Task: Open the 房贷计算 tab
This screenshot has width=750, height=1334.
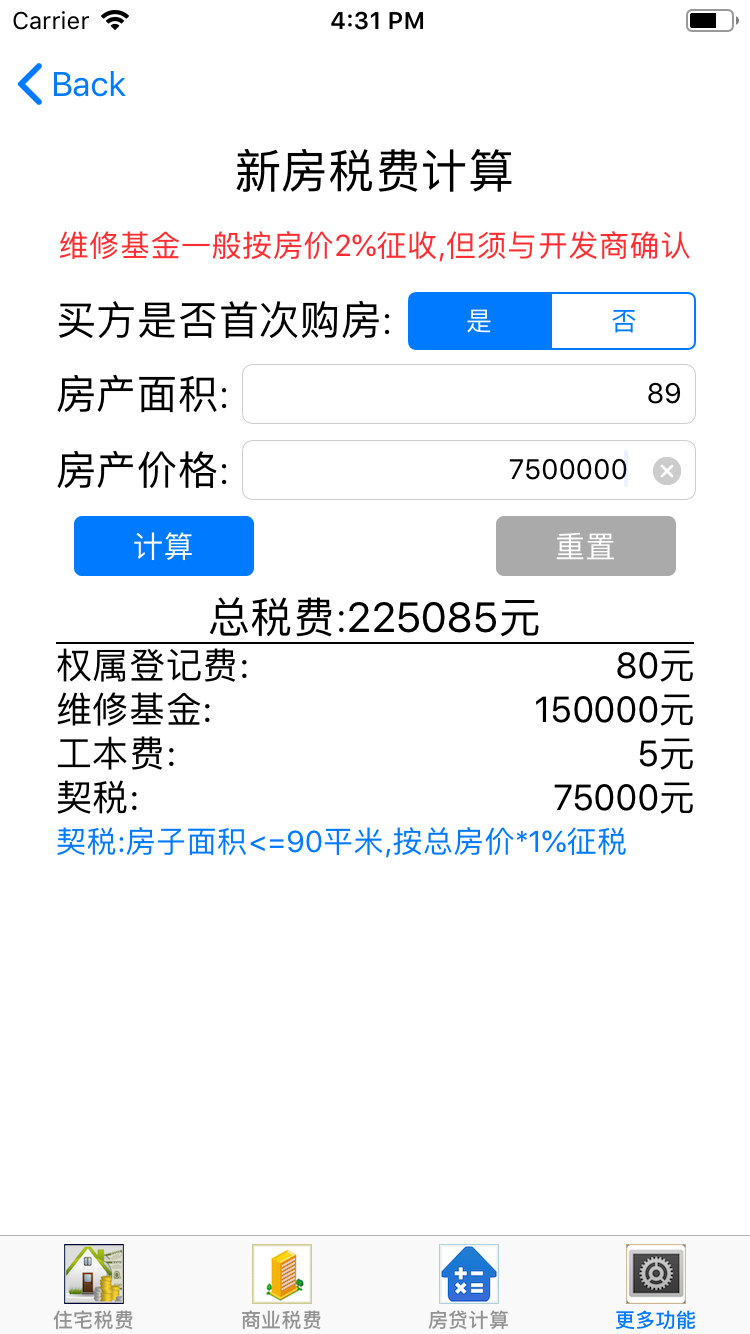Action: 468,1287
